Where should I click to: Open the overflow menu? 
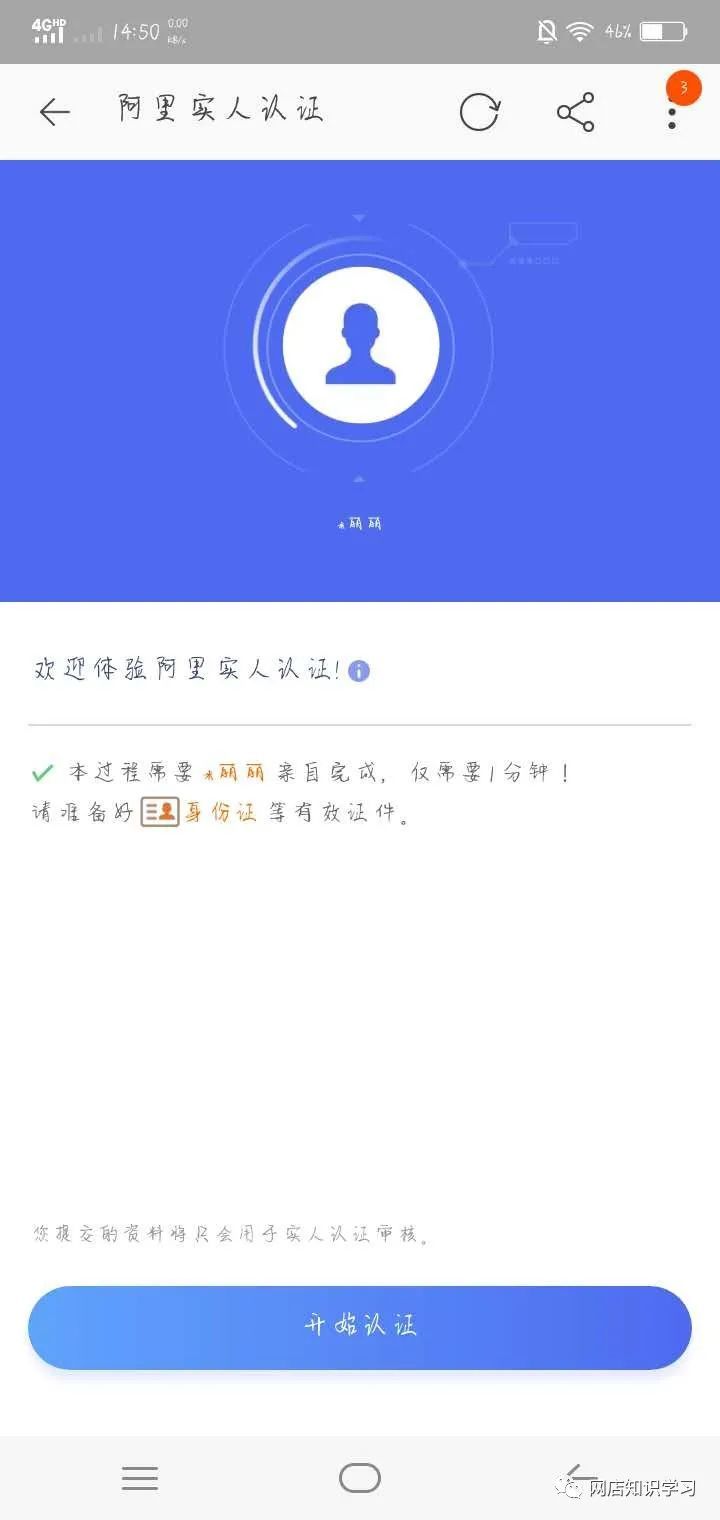(x=672, y=112)
